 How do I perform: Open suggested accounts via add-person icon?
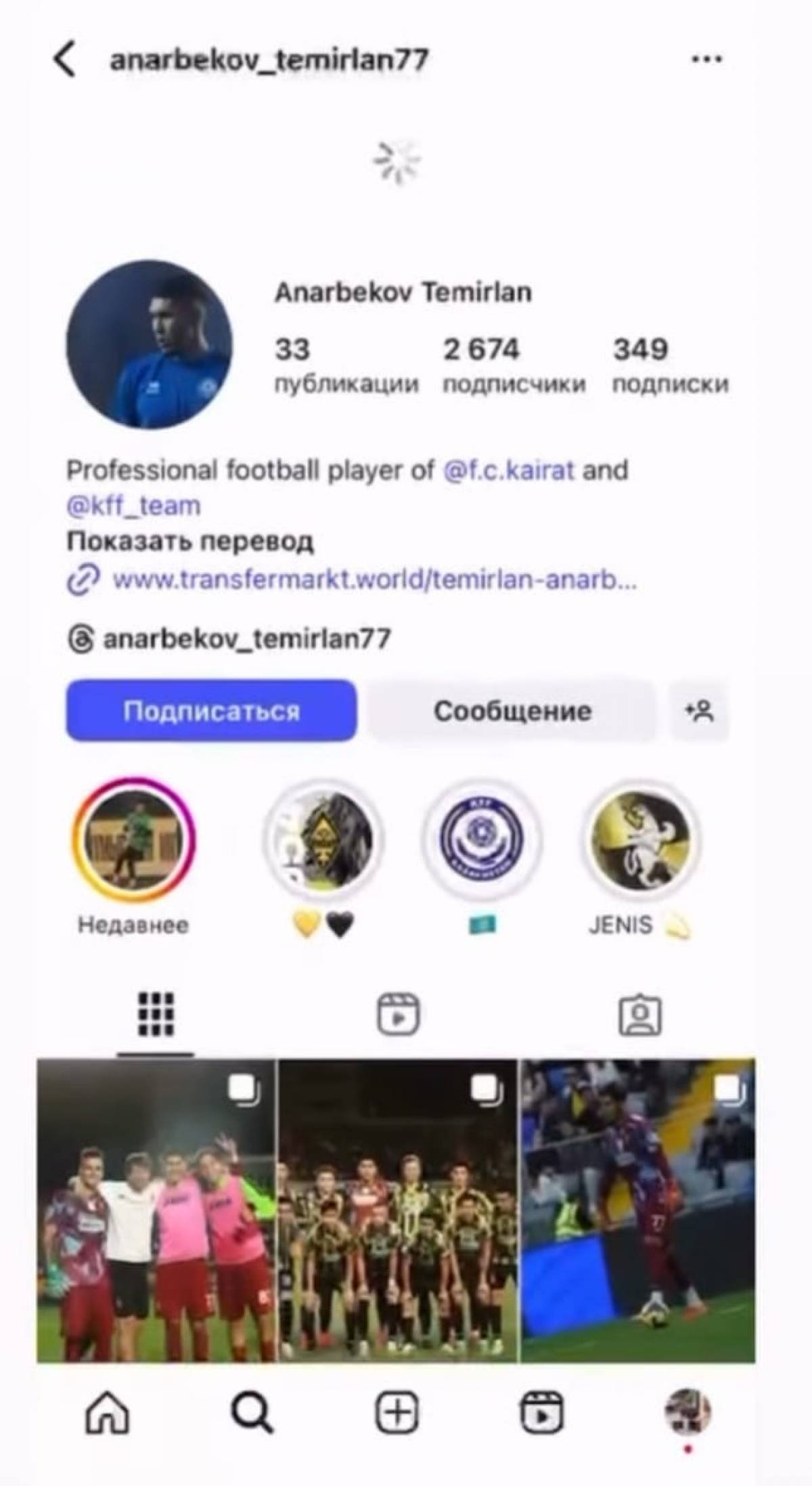pyautogui.click(x=699, y=711)
